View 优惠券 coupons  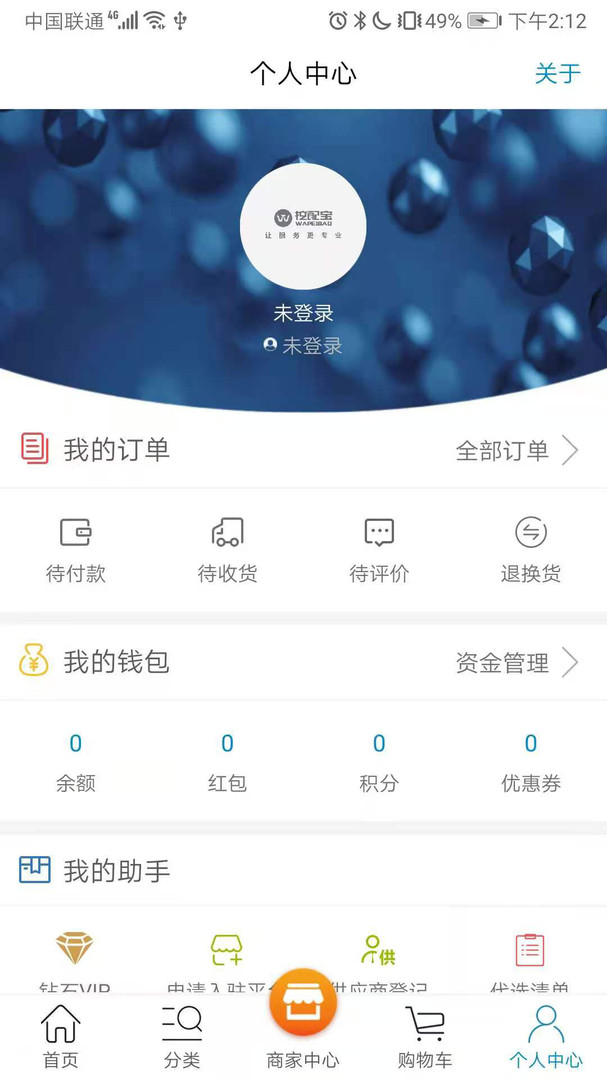530,761
